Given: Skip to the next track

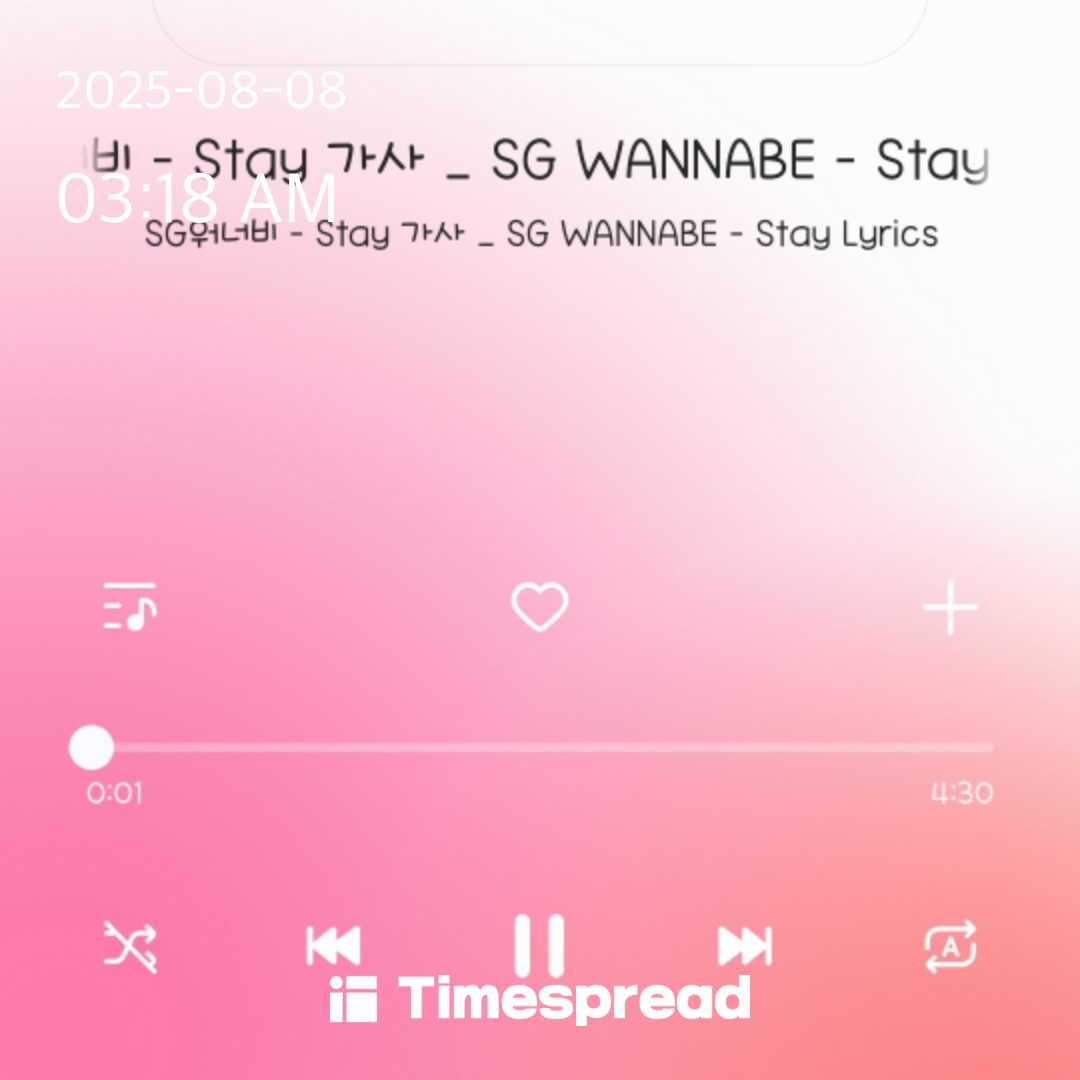Looking at the screenshot, I should tap(745, 946).
